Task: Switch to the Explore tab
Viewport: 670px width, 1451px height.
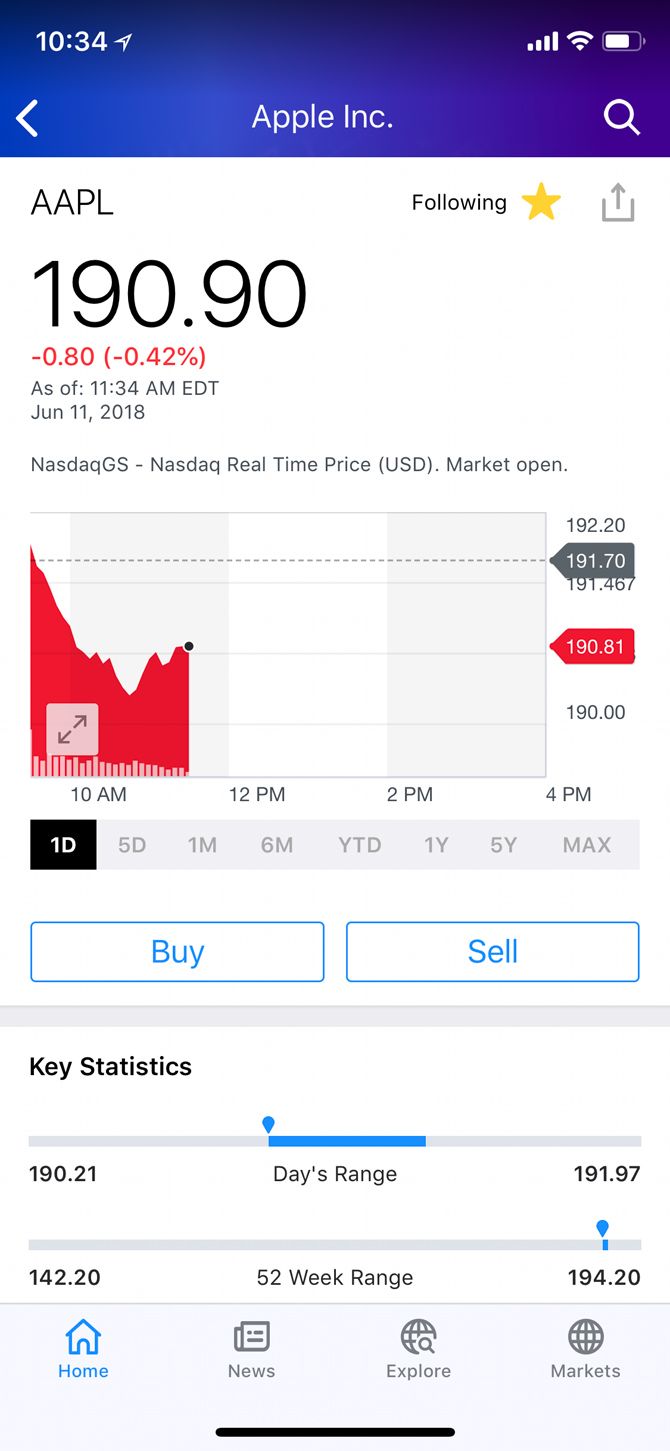Action: (x=418, y=1350)
